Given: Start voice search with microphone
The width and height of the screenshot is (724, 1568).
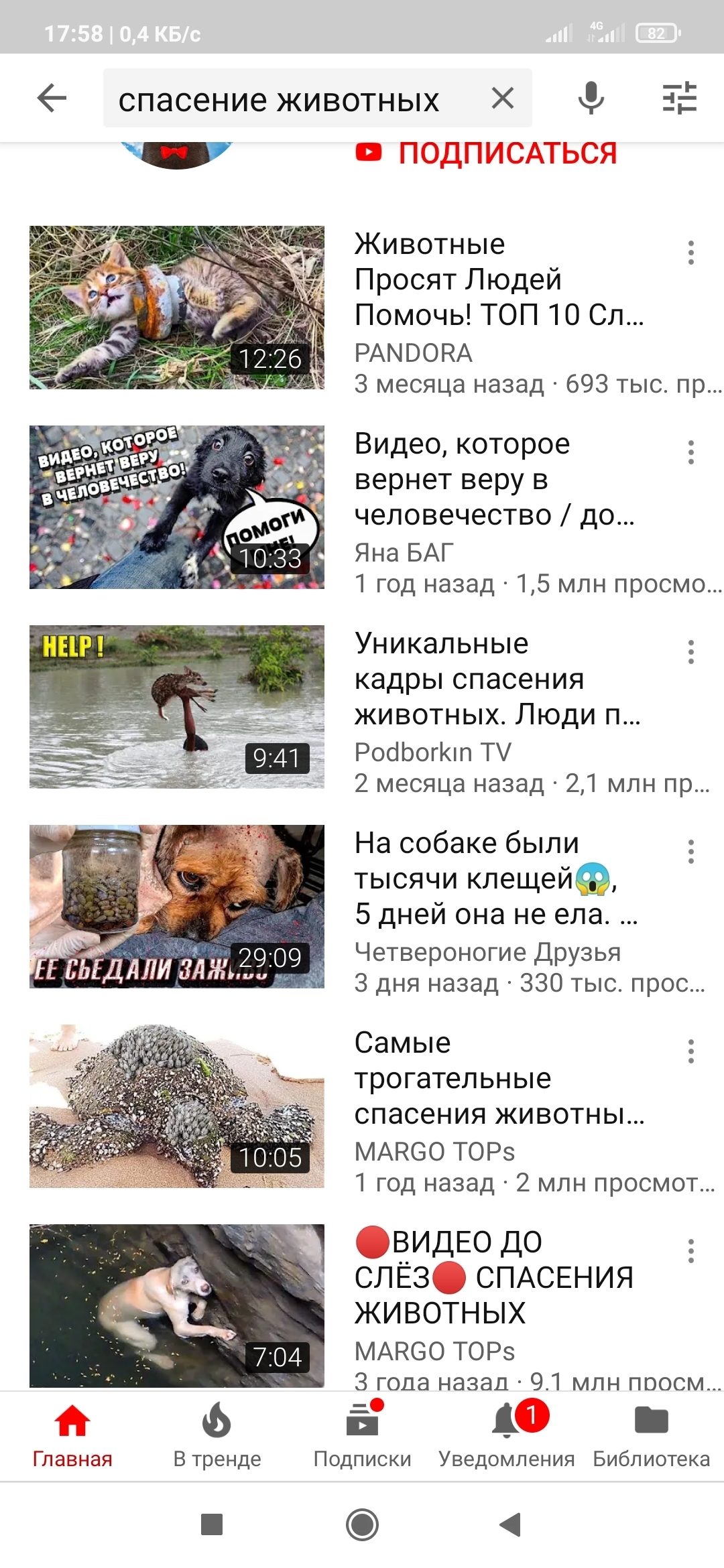Looking at the screenshot, I should click(x=591, y=99).
